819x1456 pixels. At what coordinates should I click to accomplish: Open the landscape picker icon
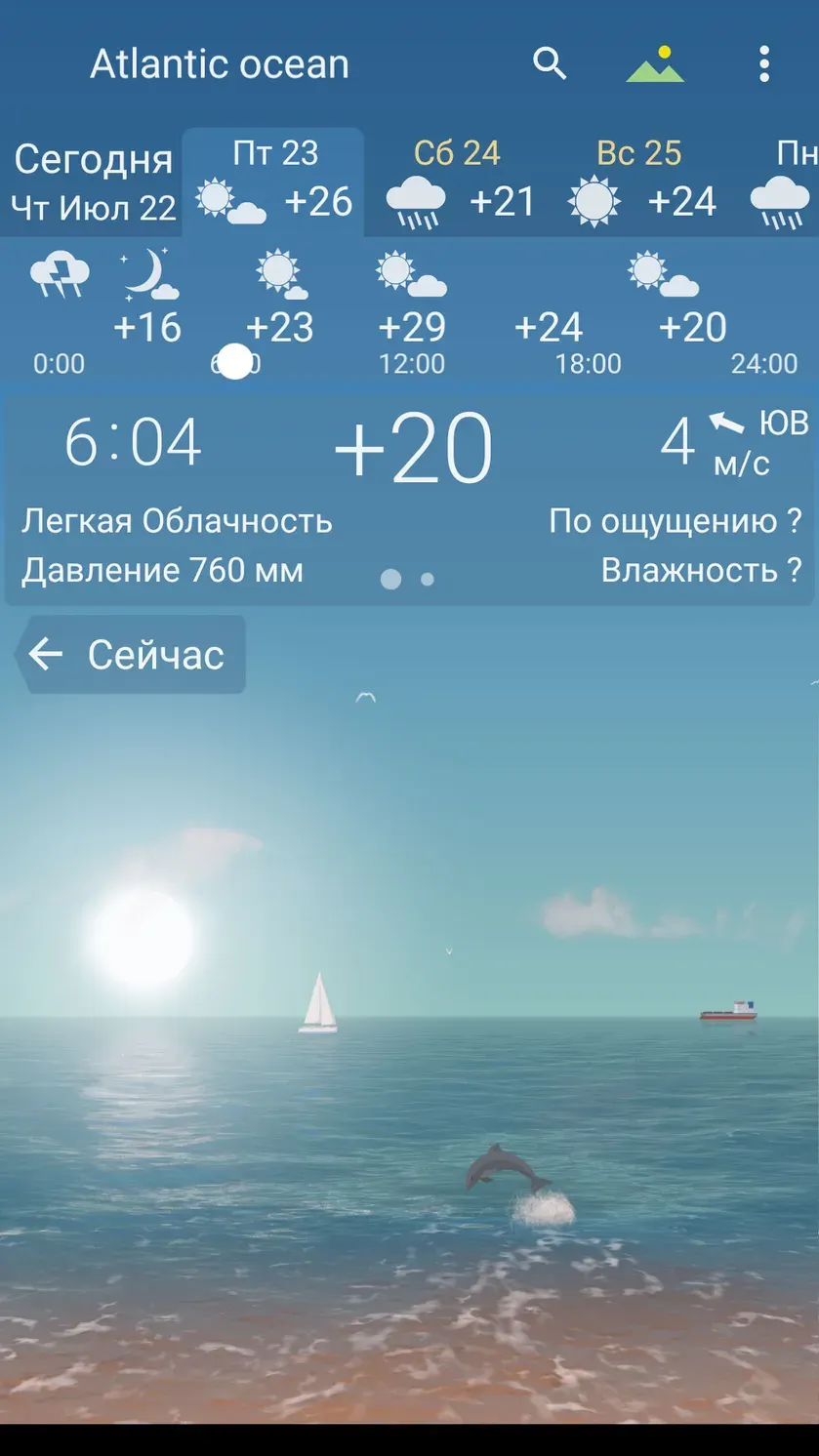tap(656, 62)
